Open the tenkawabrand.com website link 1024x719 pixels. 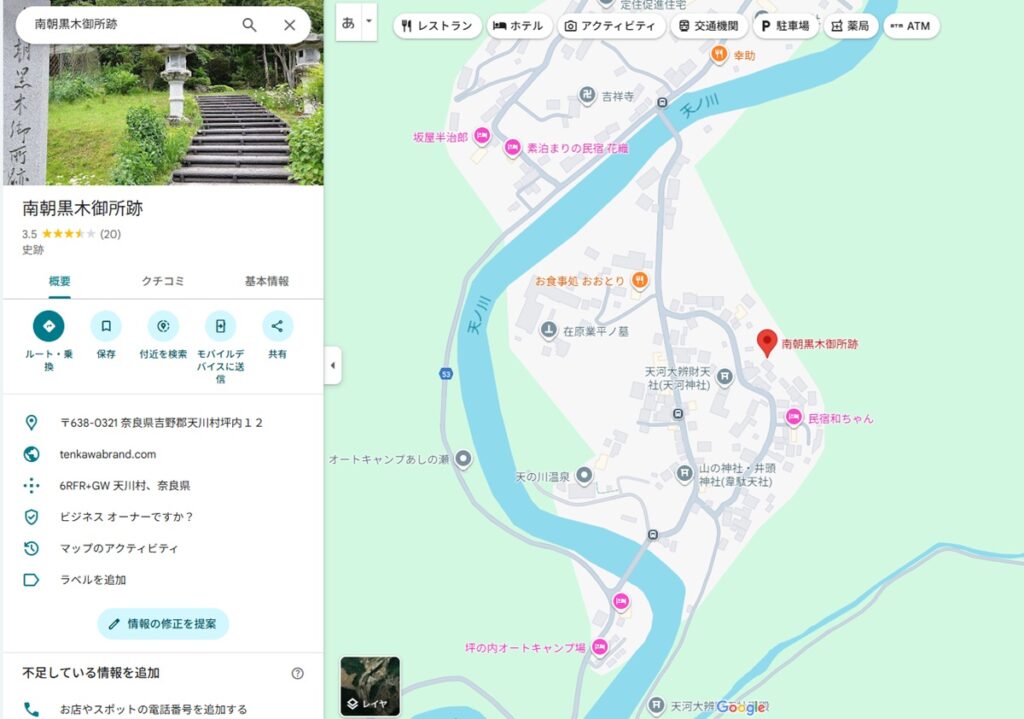[108, 454]
